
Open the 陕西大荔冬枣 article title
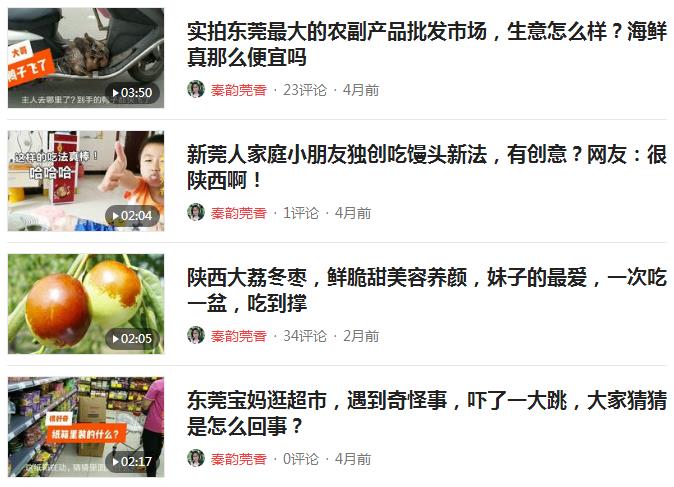[x=426, y=290]
